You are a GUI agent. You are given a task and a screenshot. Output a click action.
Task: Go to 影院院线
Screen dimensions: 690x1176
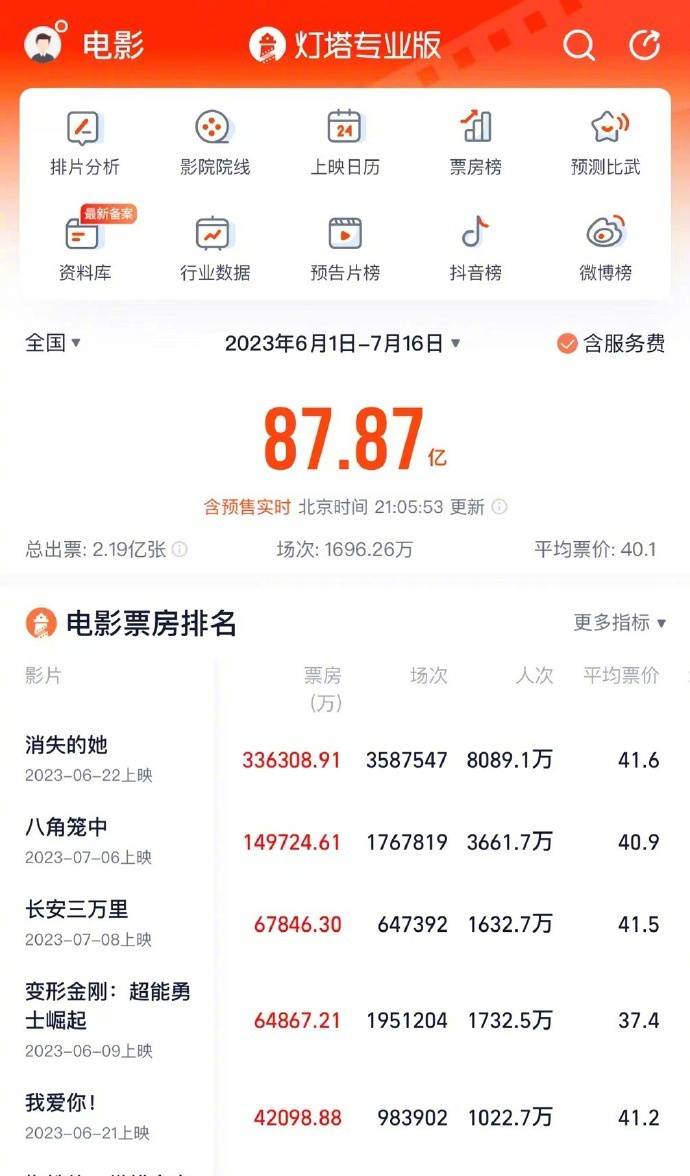click(214, 143)
